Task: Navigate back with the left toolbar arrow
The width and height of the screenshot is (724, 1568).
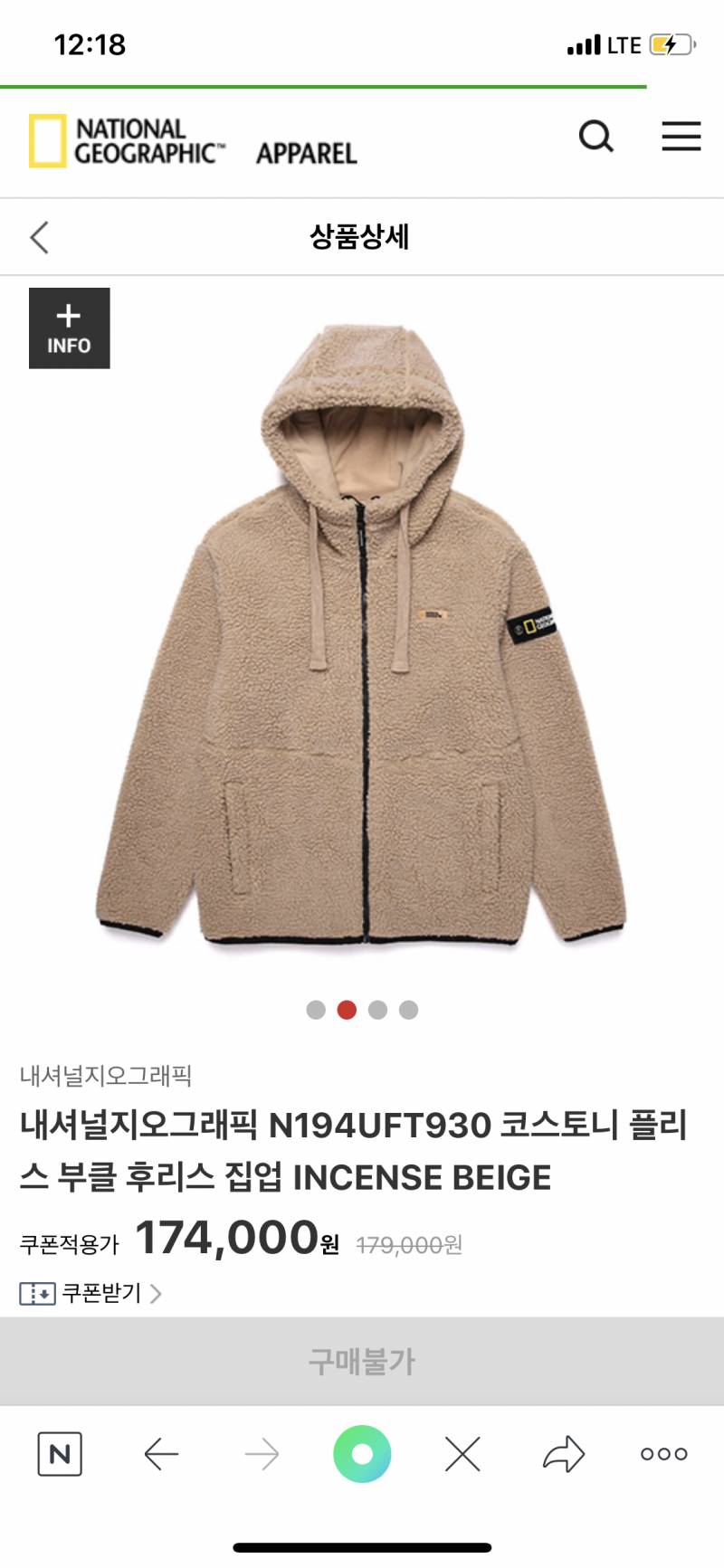Action: click(x=161, y=1454)
